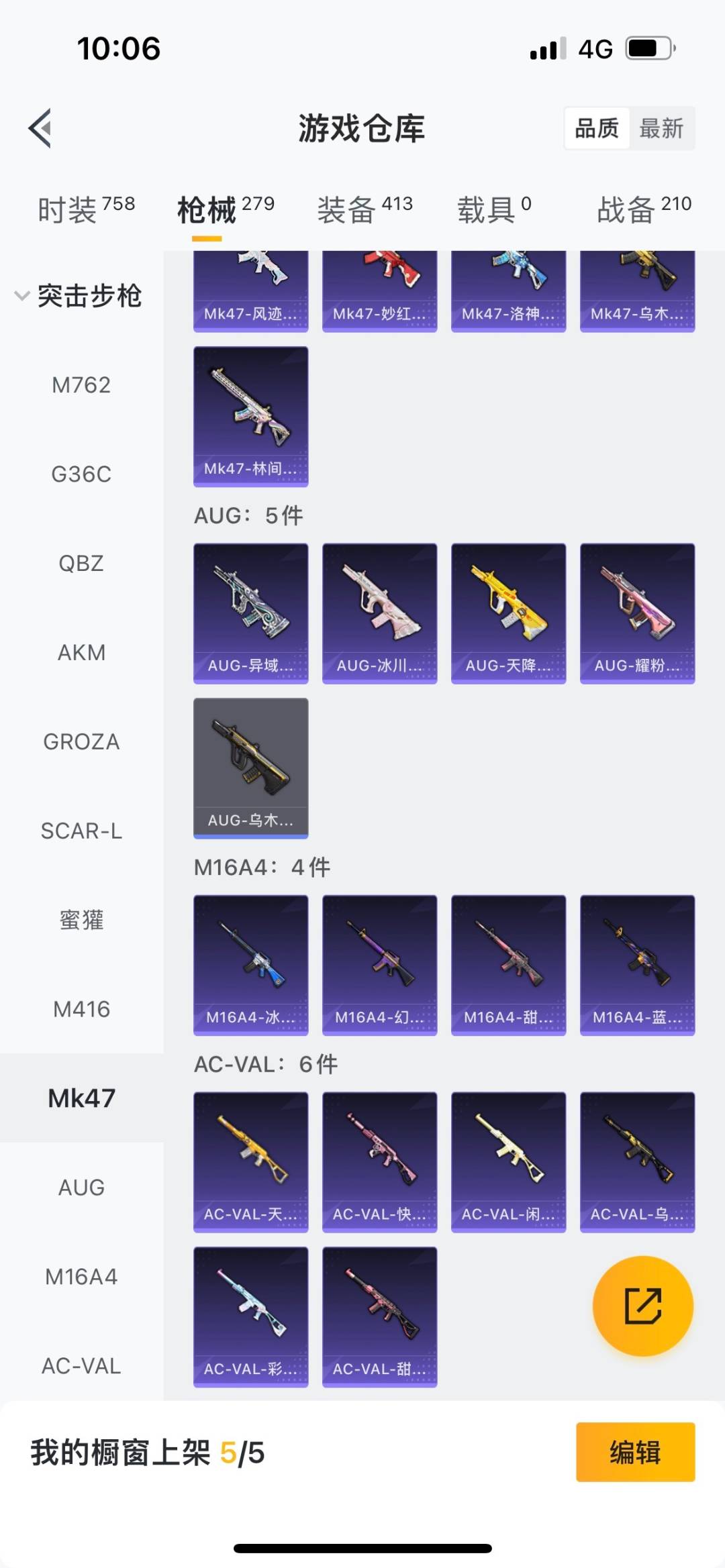
Task: Open the AUG-耀粉 skin tile
Action: point(637,613)
